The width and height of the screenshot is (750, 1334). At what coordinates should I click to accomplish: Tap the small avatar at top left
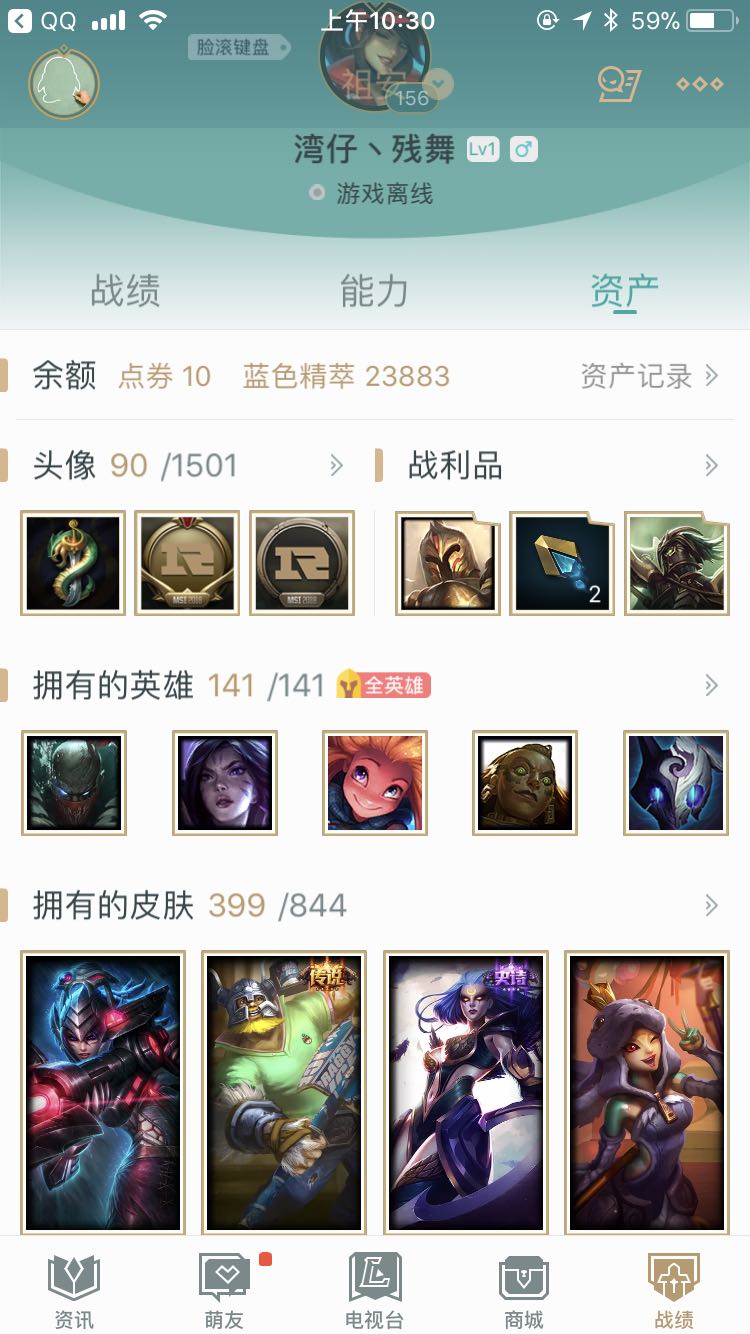click(x=64, y=83)
